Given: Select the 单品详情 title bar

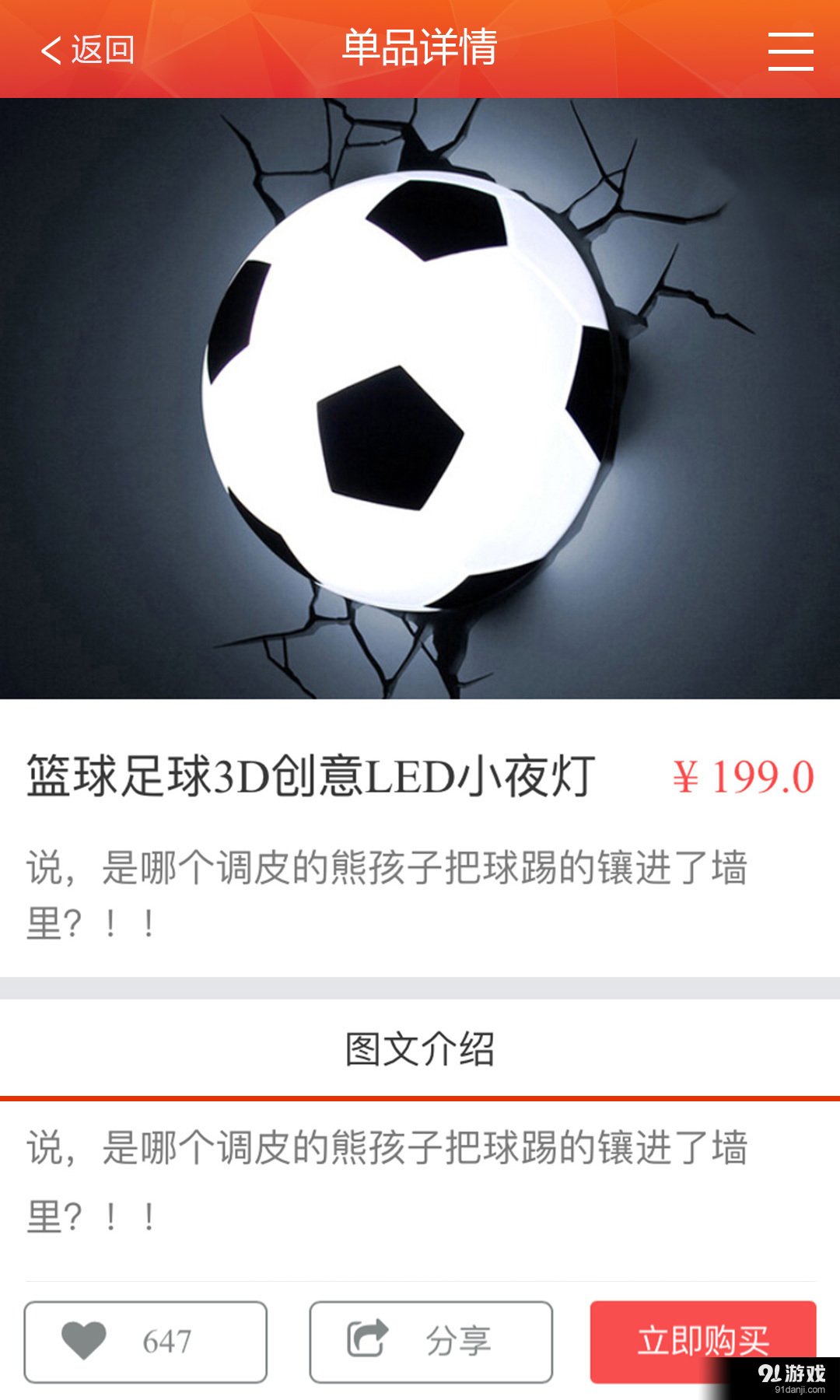Looking at the screenshot, I should (x=420, y=48).
